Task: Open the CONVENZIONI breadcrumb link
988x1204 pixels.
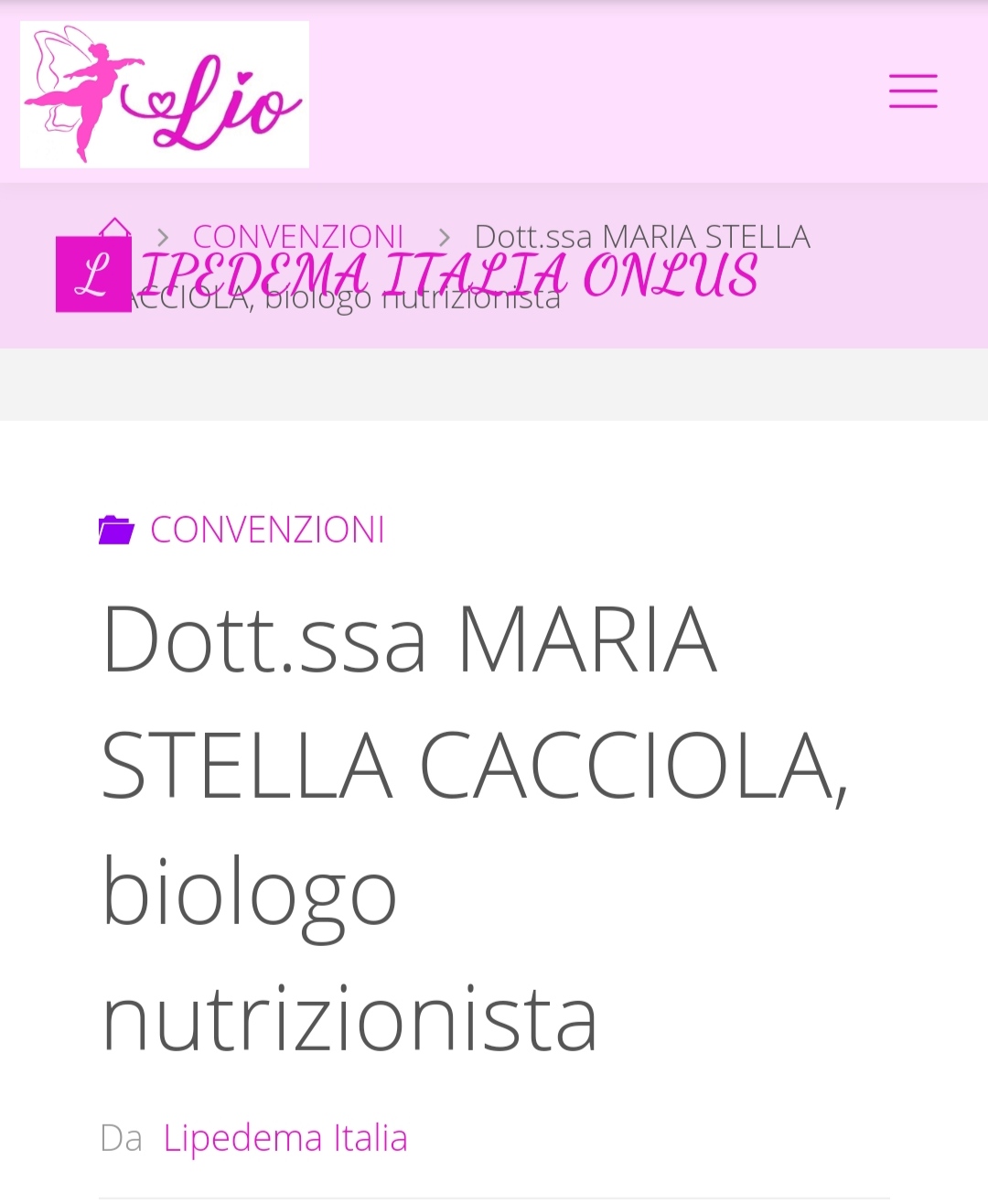Action: [297, 237]
